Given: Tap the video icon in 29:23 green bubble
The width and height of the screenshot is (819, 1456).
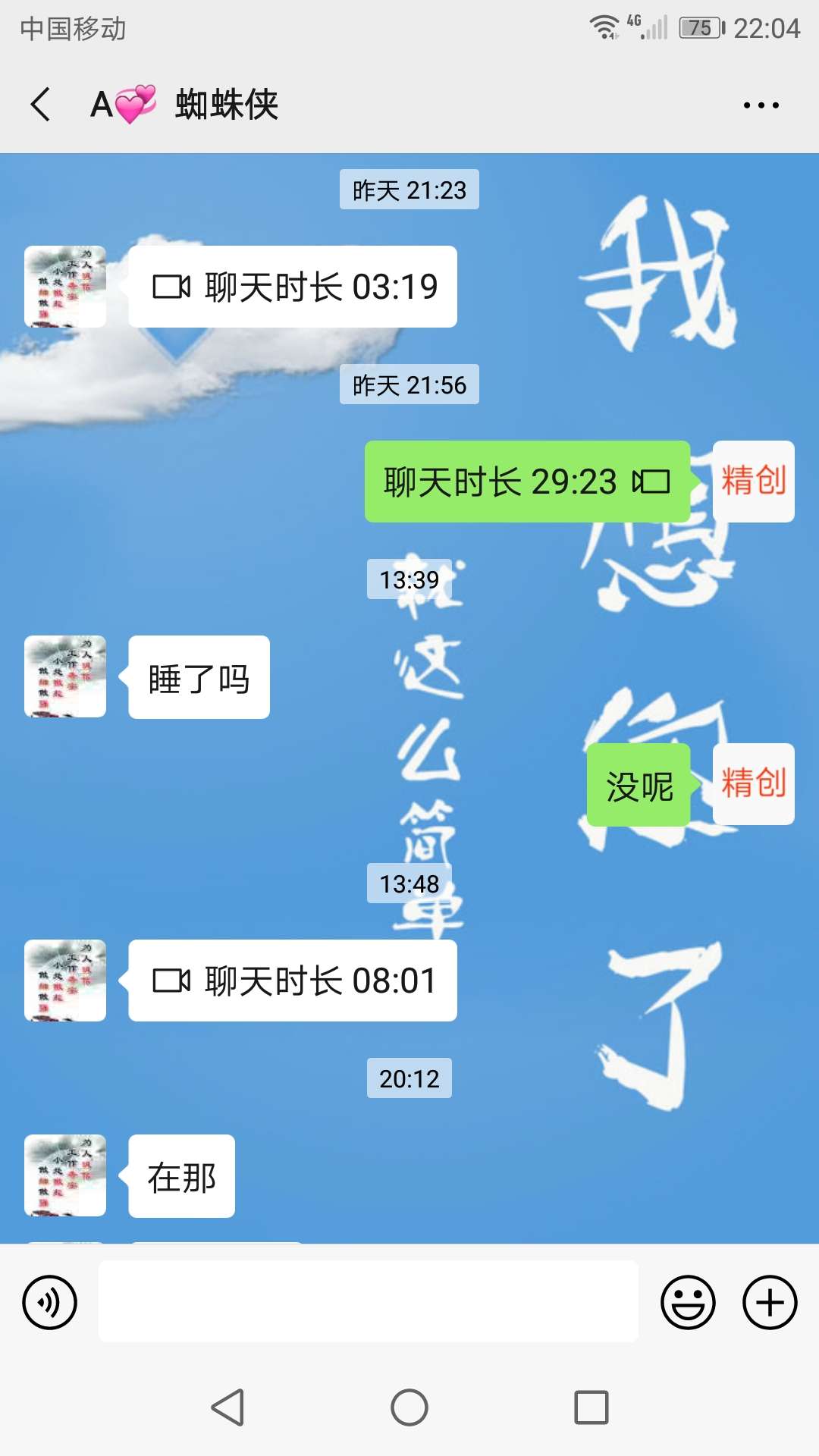Looking at the screenshot, I should pos(652,481).
